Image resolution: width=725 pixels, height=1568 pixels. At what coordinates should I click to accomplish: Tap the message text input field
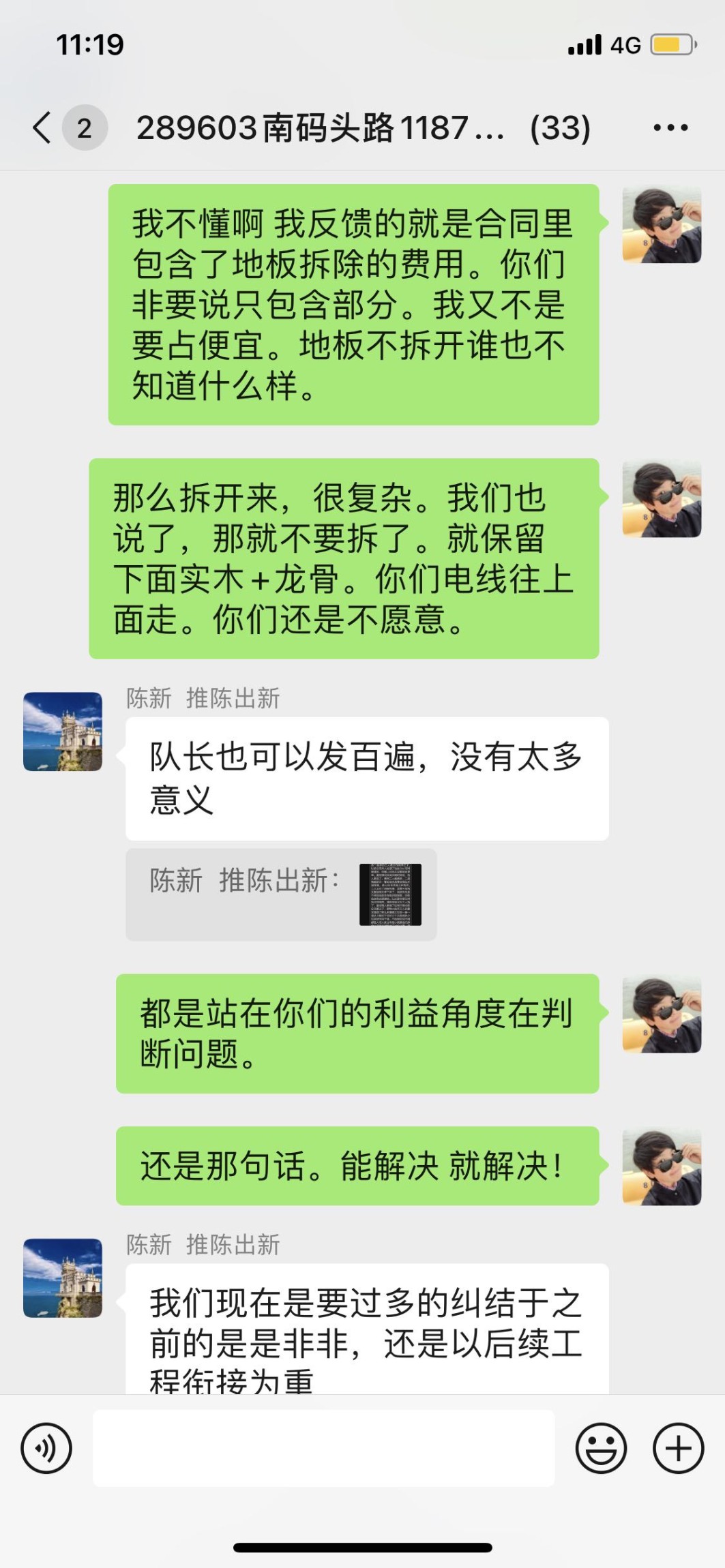click(x=323, y=1448)
